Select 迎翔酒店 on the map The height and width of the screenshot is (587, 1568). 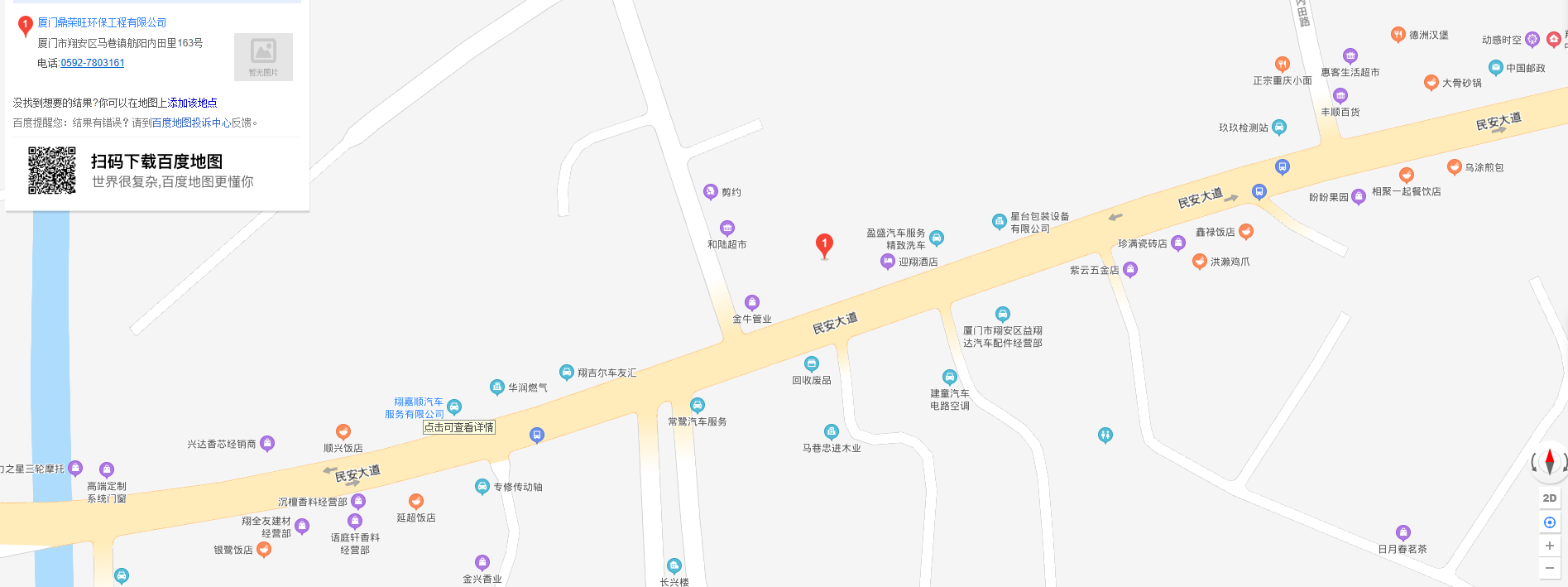tap(888, 262)
